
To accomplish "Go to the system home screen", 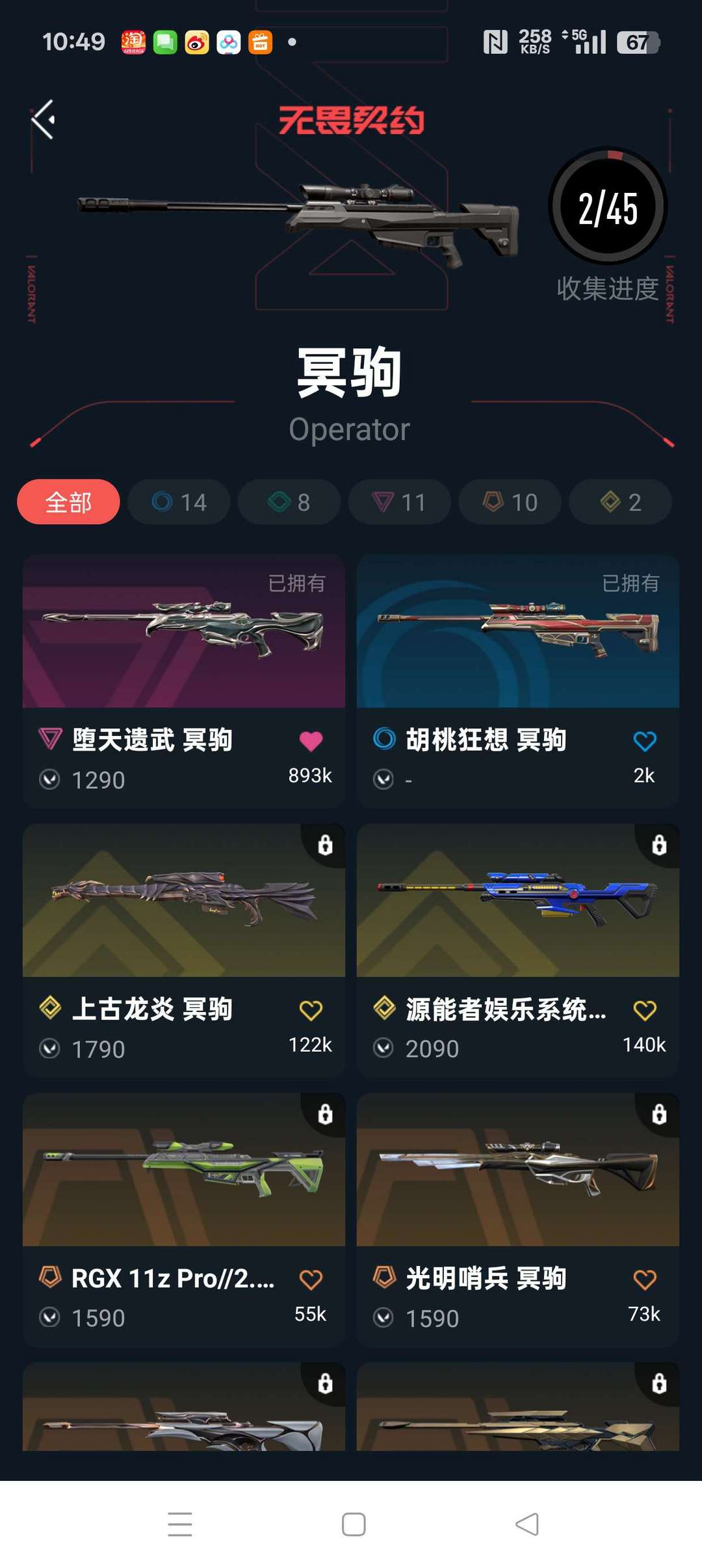I will pos(353,1524).
